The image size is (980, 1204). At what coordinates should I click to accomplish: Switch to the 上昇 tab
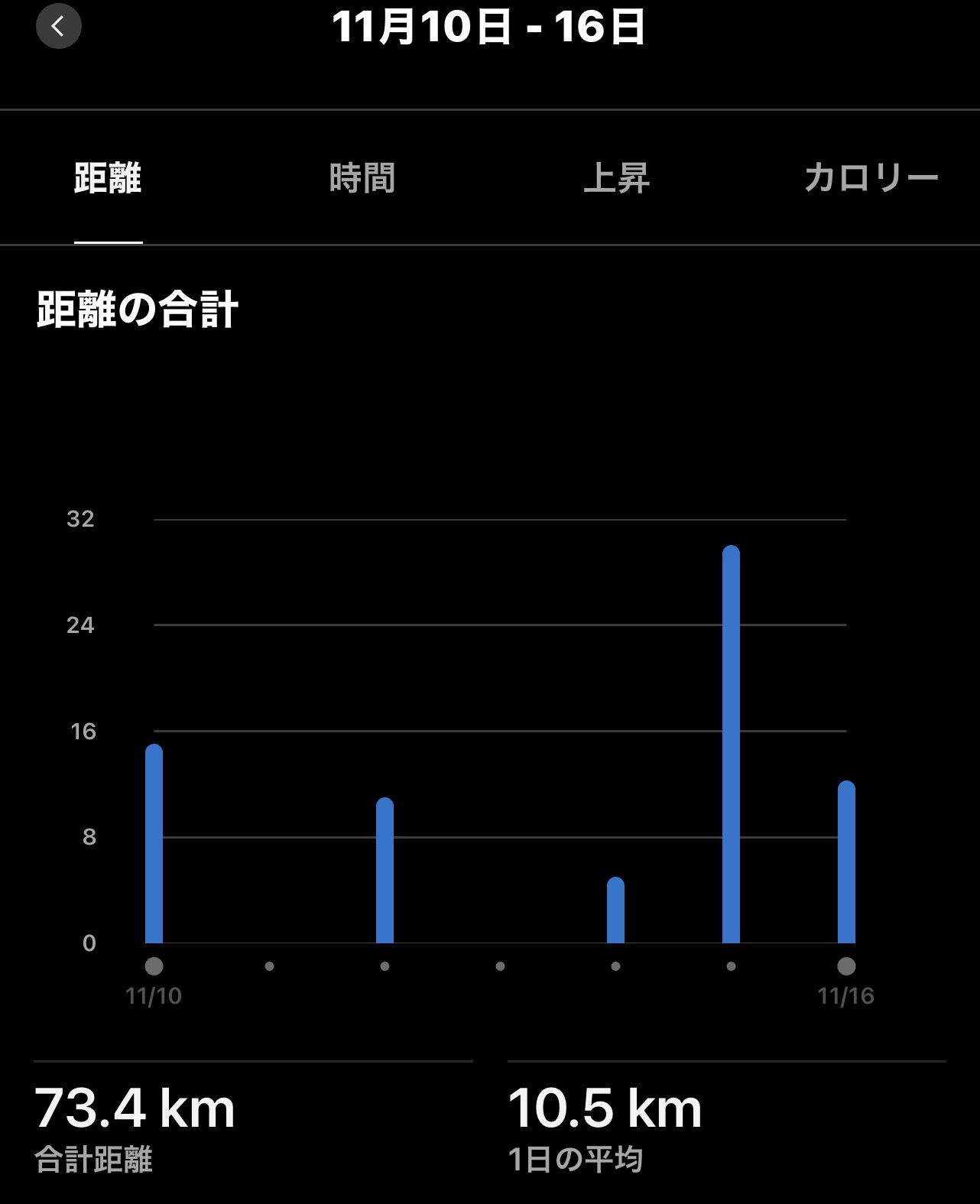coord(616,178)
